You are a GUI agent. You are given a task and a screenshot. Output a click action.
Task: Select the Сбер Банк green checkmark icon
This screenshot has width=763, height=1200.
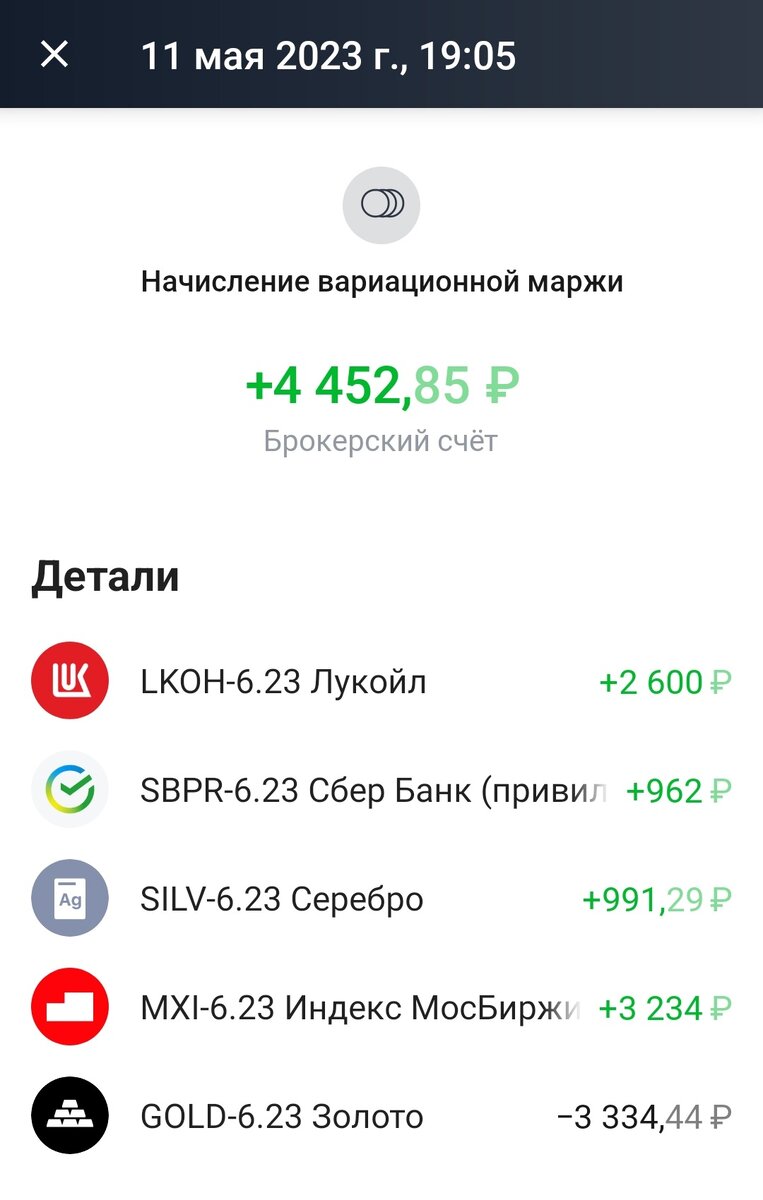point(69,790)
